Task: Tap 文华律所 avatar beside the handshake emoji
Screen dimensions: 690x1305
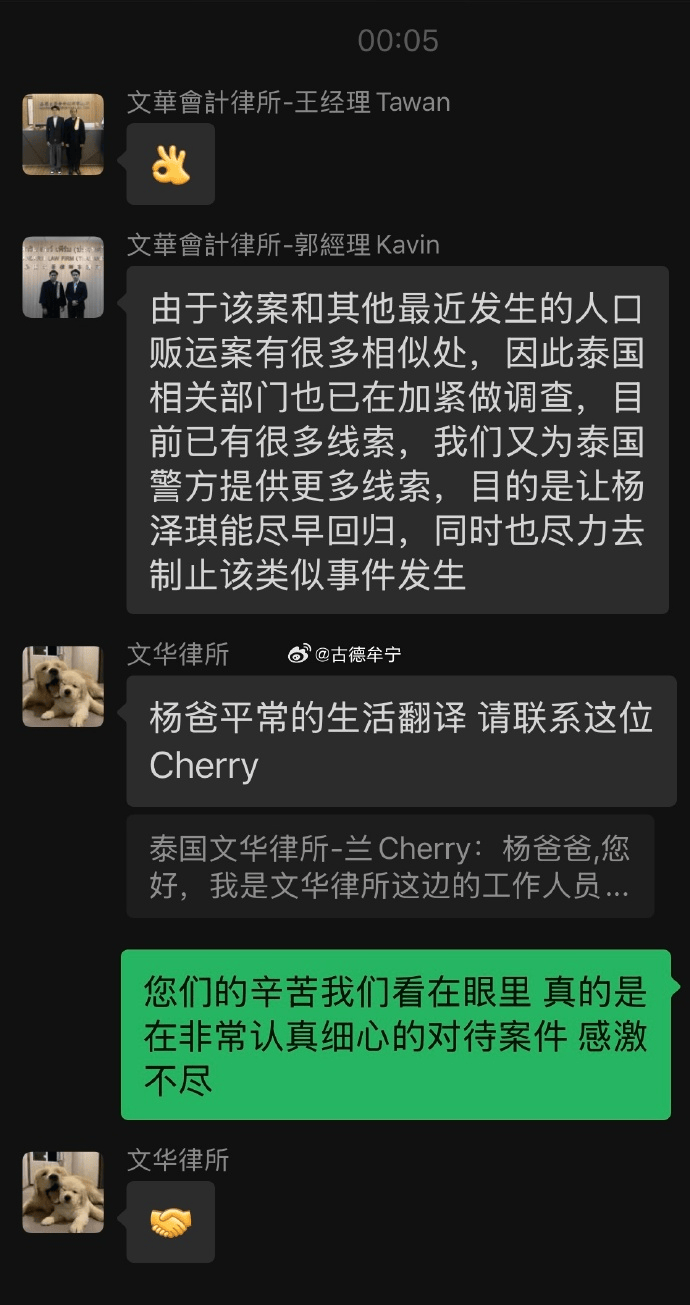Action: 63,1192
